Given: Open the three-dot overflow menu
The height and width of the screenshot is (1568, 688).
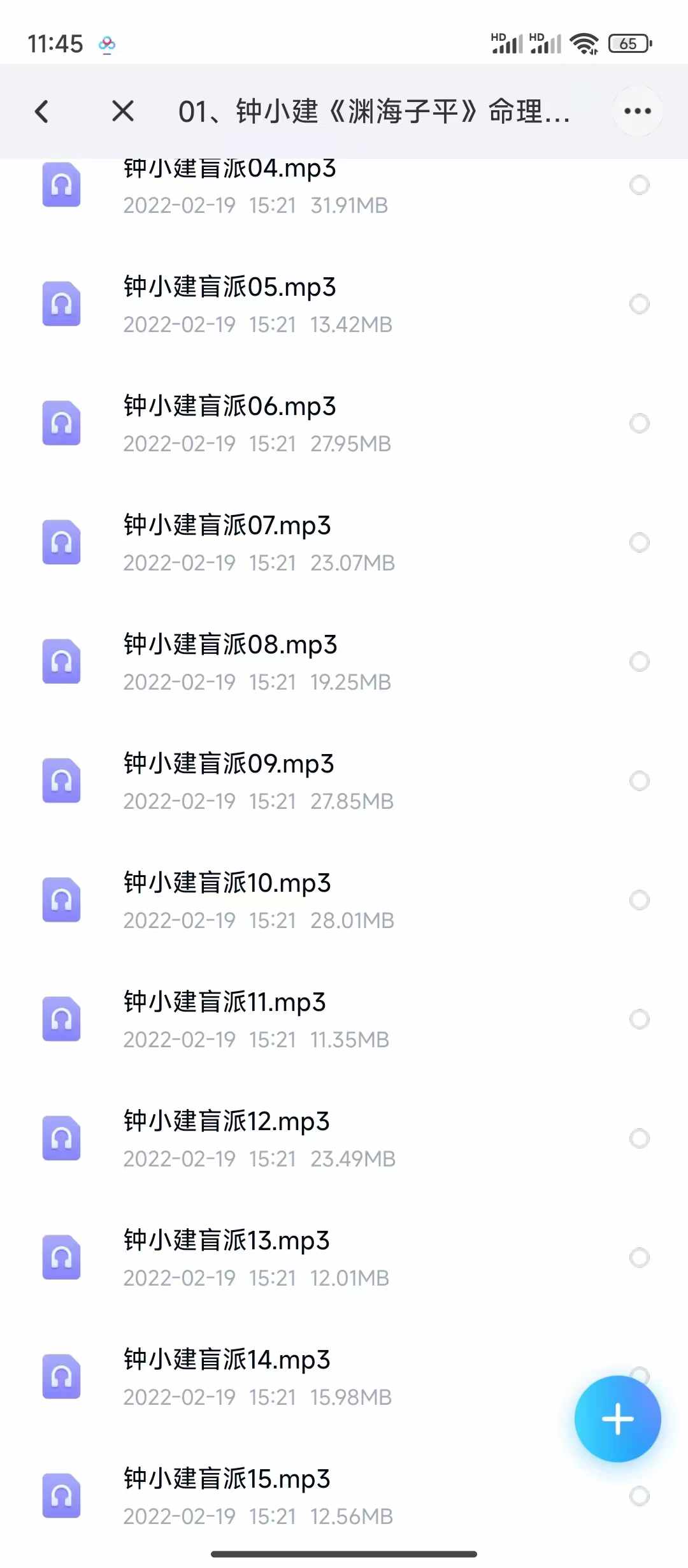Looking at the screenshot, I should (x=638, y=111).
